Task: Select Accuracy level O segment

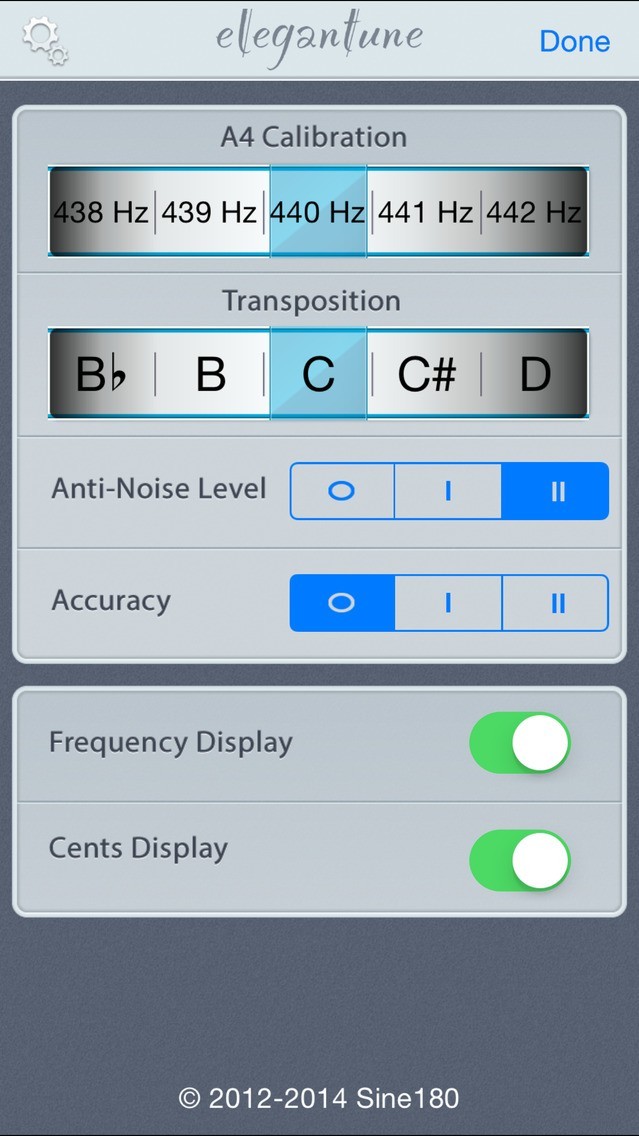Action: (x=342, y=603)
